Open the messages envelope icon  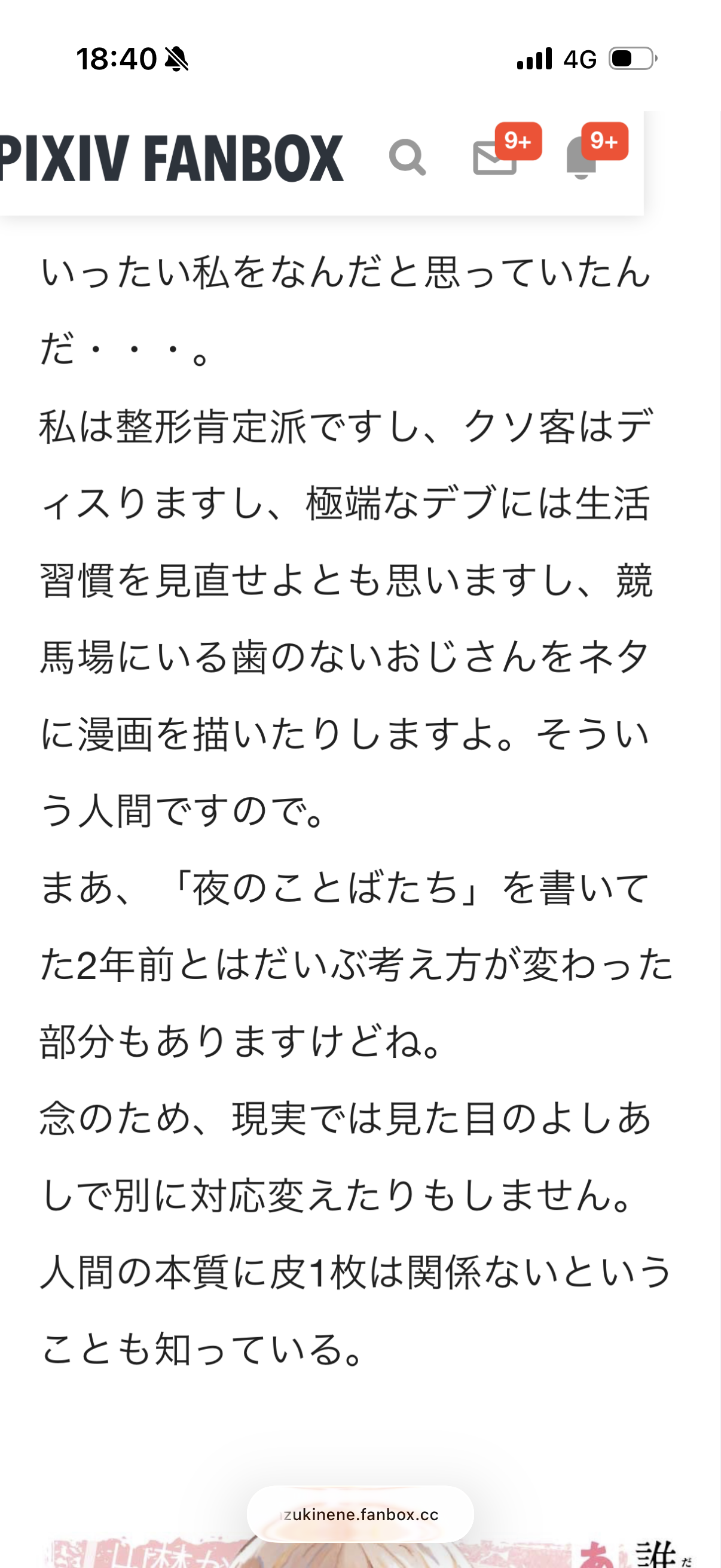point(494,158)
